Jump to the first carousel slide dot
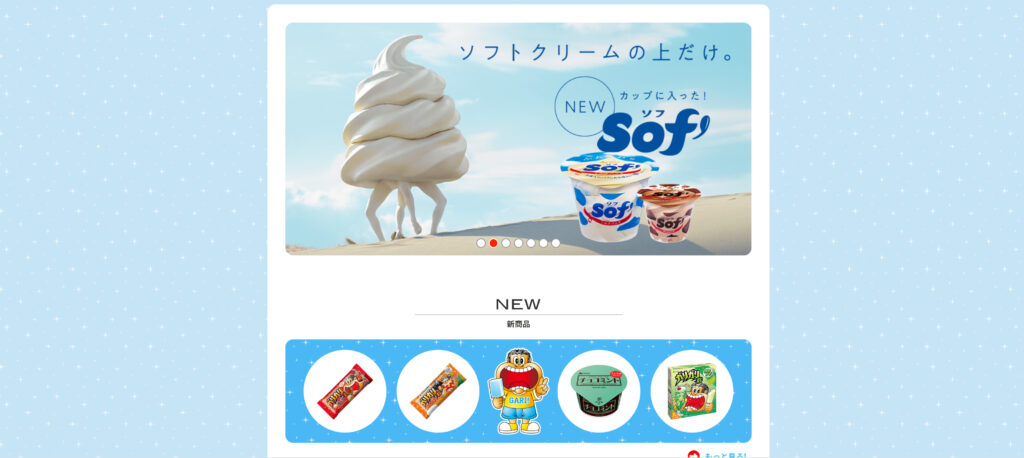Viewport: 1024px width, 458px height. pos(481,243)
